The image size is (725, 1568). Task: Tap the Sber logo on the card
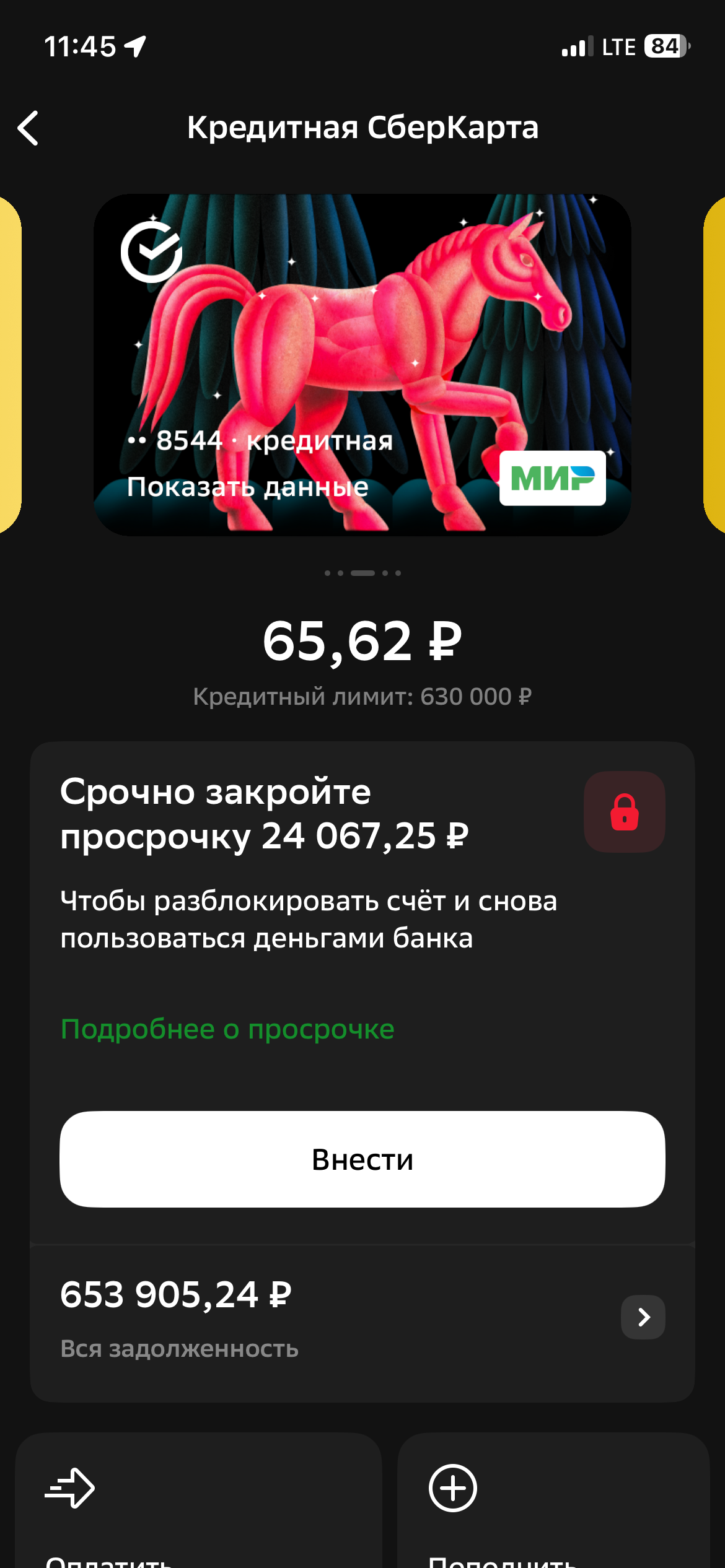pyautogui.click(x=151, y=251)
